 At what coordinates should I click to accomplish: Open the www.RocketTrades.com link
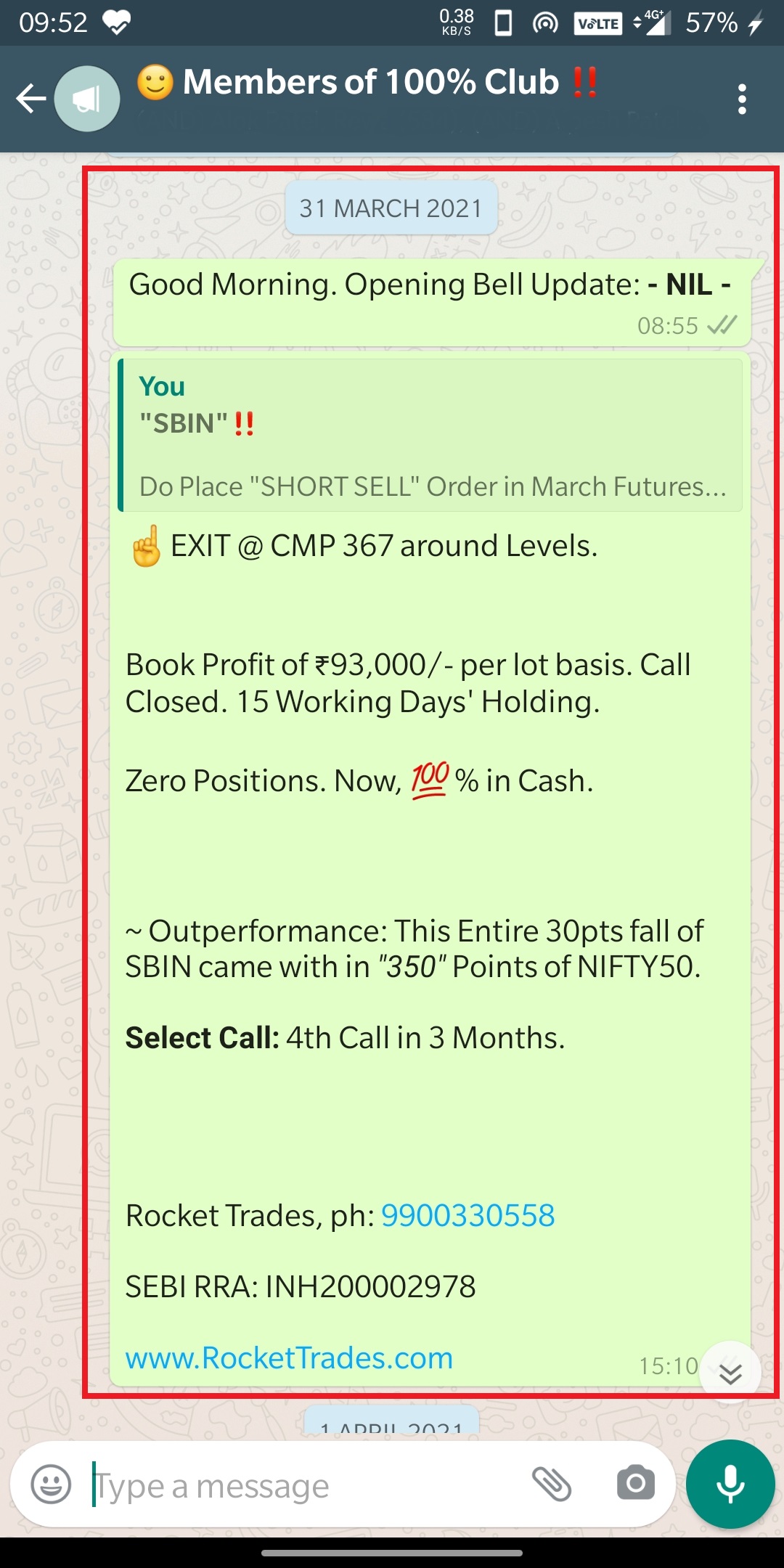(x=289, y=1357)
